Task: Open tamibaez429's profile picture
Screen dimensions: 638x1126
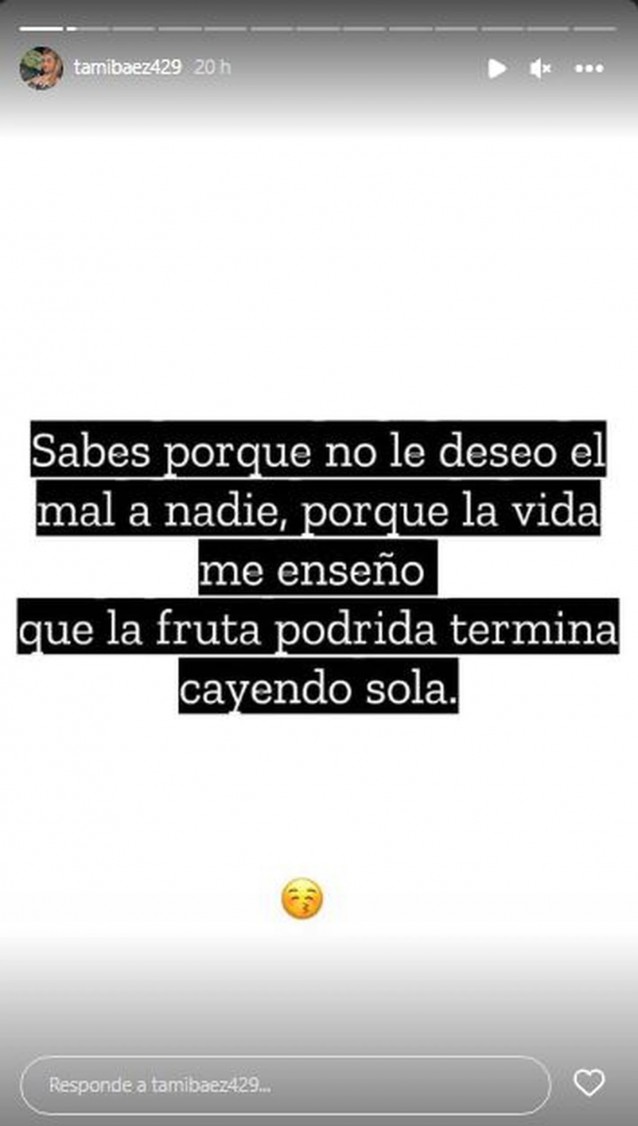Action: pyautogui.click(x=41, y=69)
